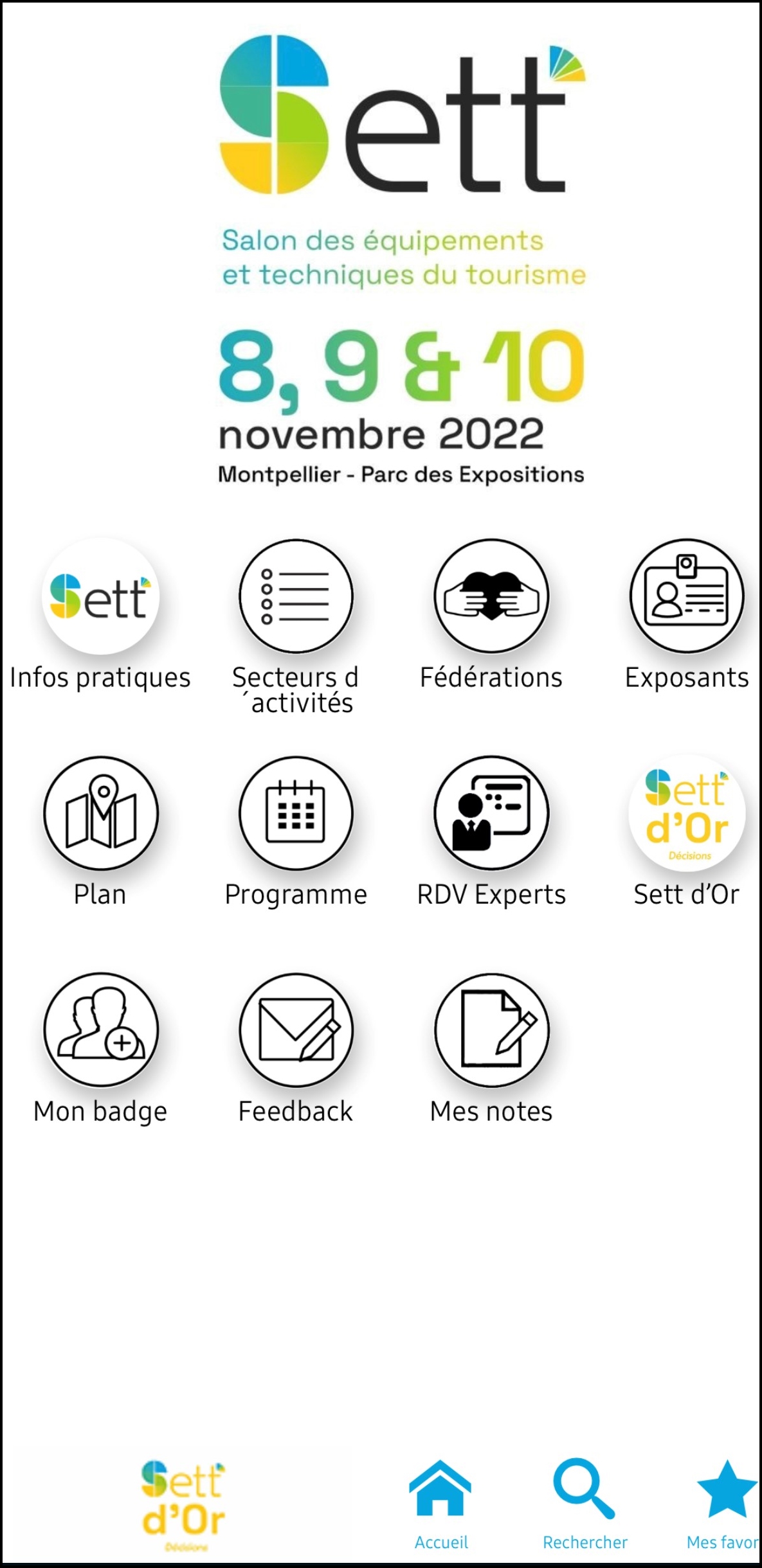The image size is (762, 1568).
Task: Open the Sett d'Or grid item
Action: [687, 814]
